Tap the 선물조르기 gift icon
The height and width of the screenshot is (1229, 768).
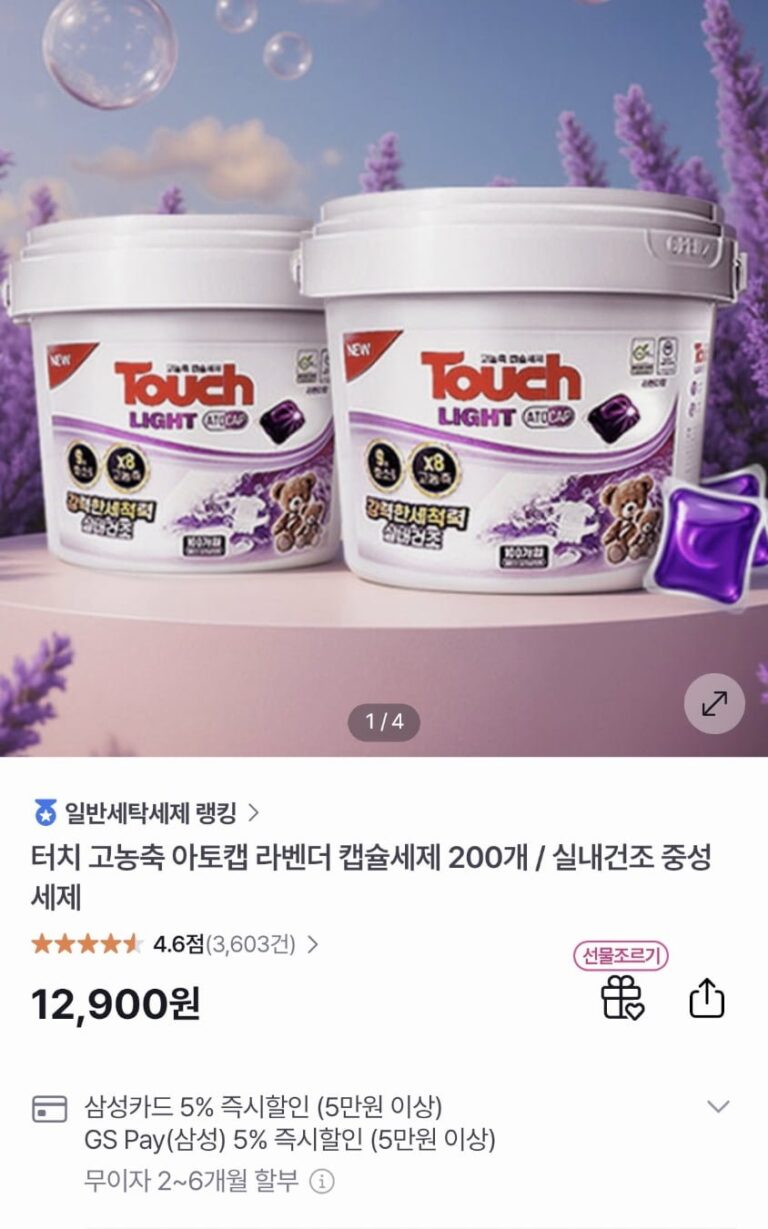pyautogui.click(x=622, y=998)
